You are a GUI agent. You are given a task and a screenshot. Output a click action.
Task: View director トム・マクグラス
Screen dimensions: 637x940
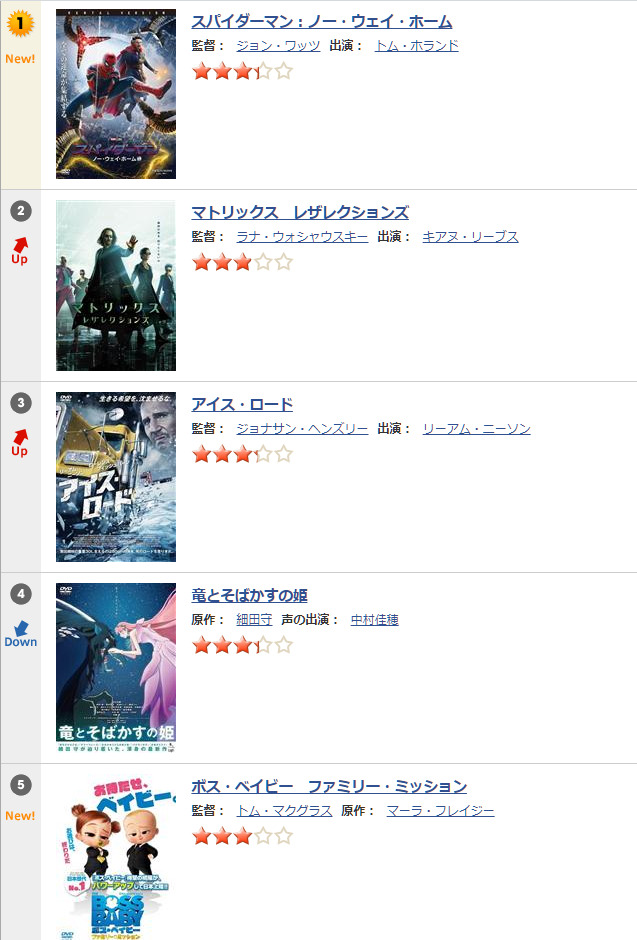click(284, 811)
